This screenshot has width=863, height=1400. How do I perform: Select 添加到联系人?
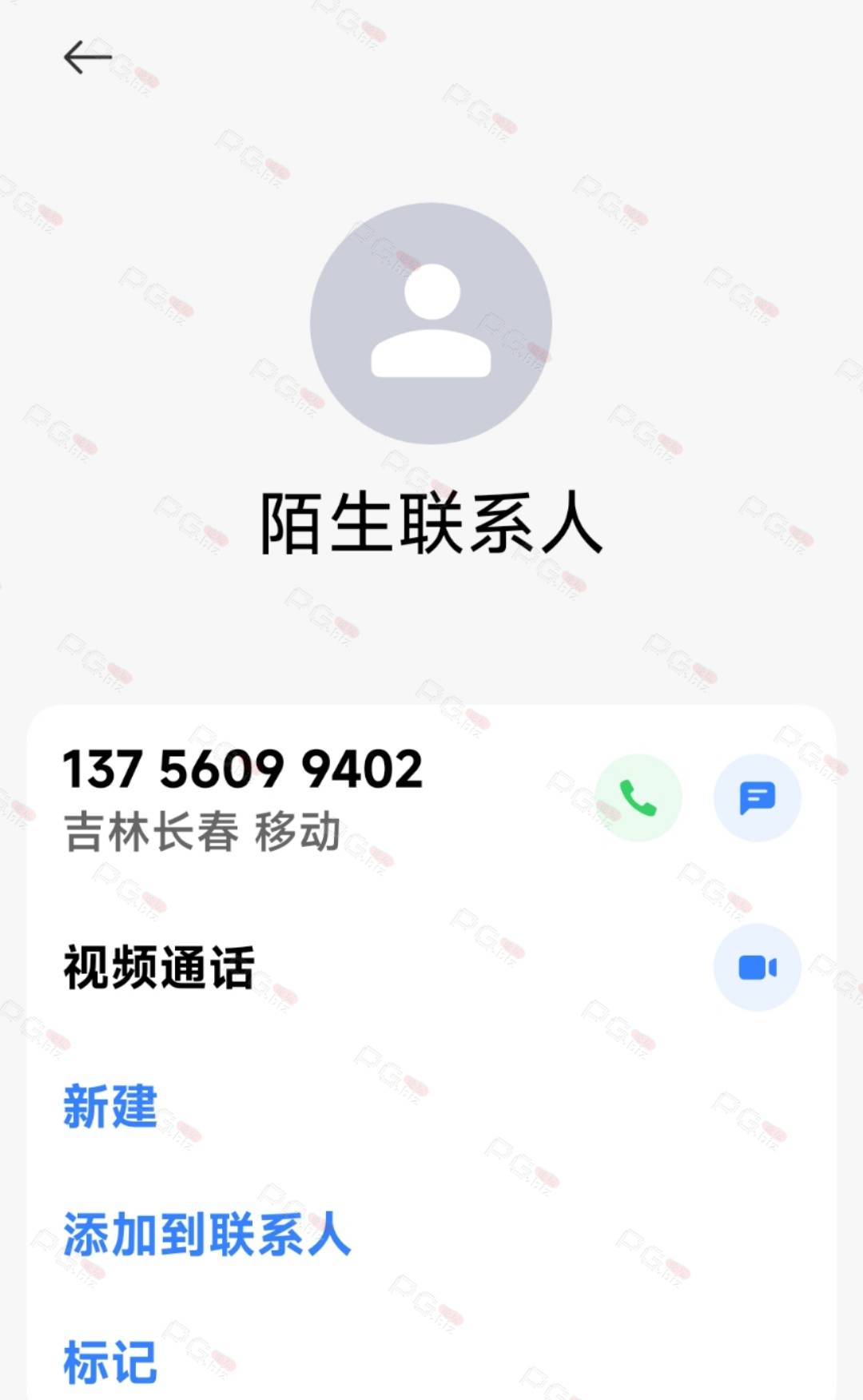[207, 1235]
